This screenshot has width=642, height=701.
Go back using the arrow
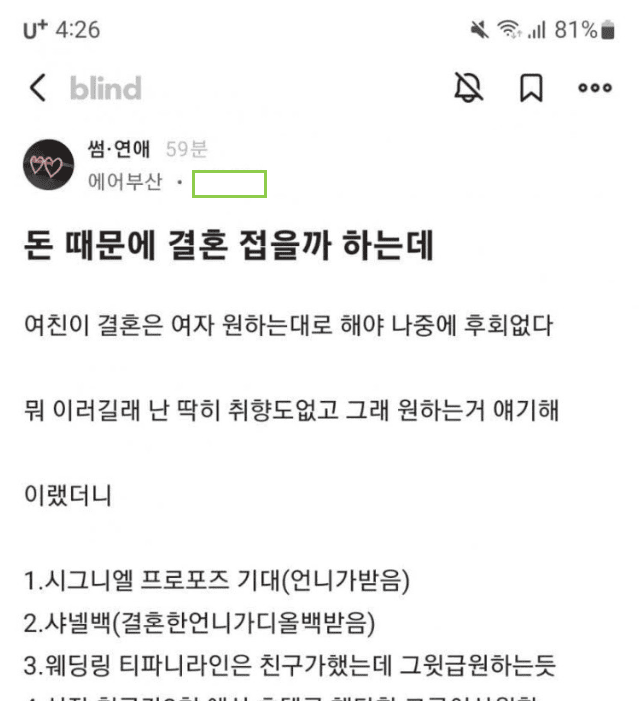[37, 88]
